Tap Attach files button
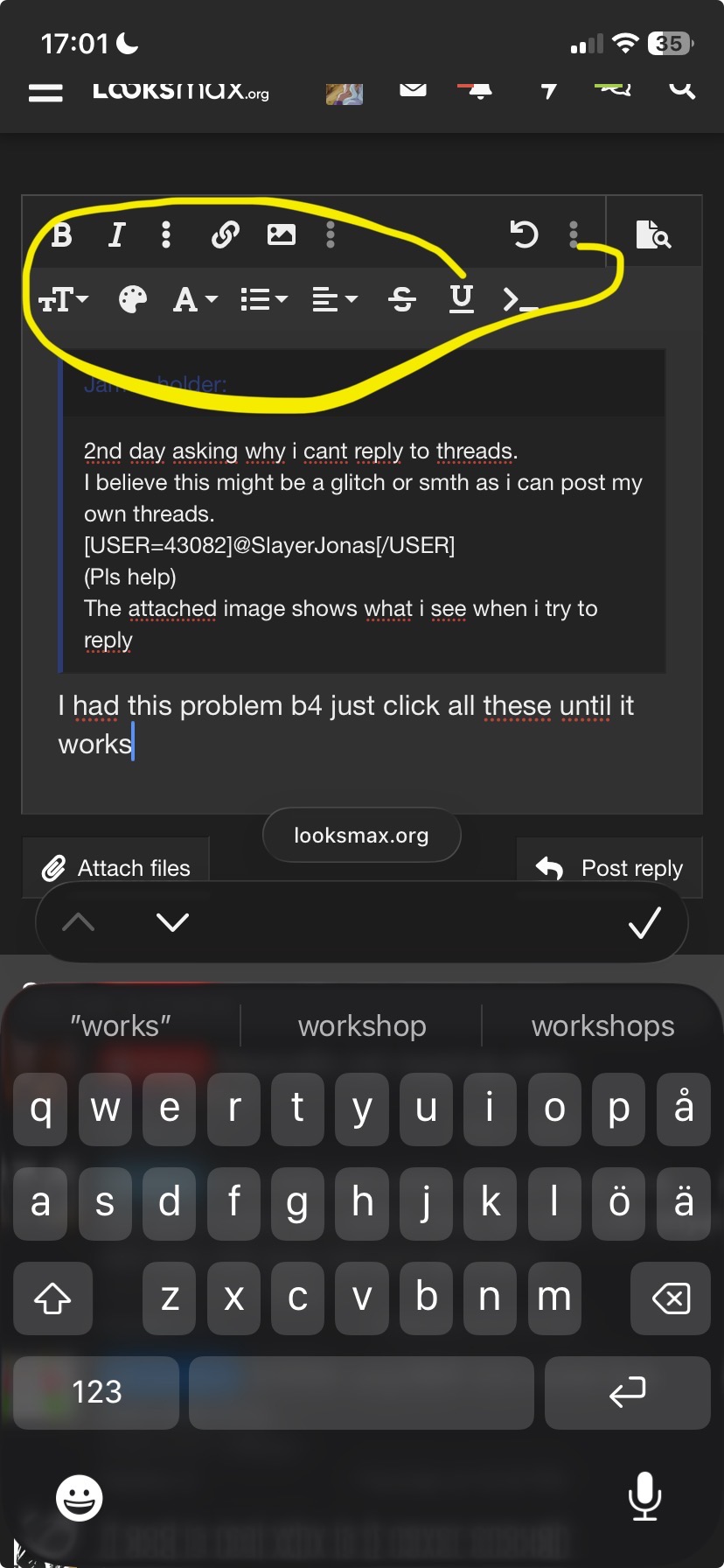This screenshot has height=1568, width=724. coord(116,868)
